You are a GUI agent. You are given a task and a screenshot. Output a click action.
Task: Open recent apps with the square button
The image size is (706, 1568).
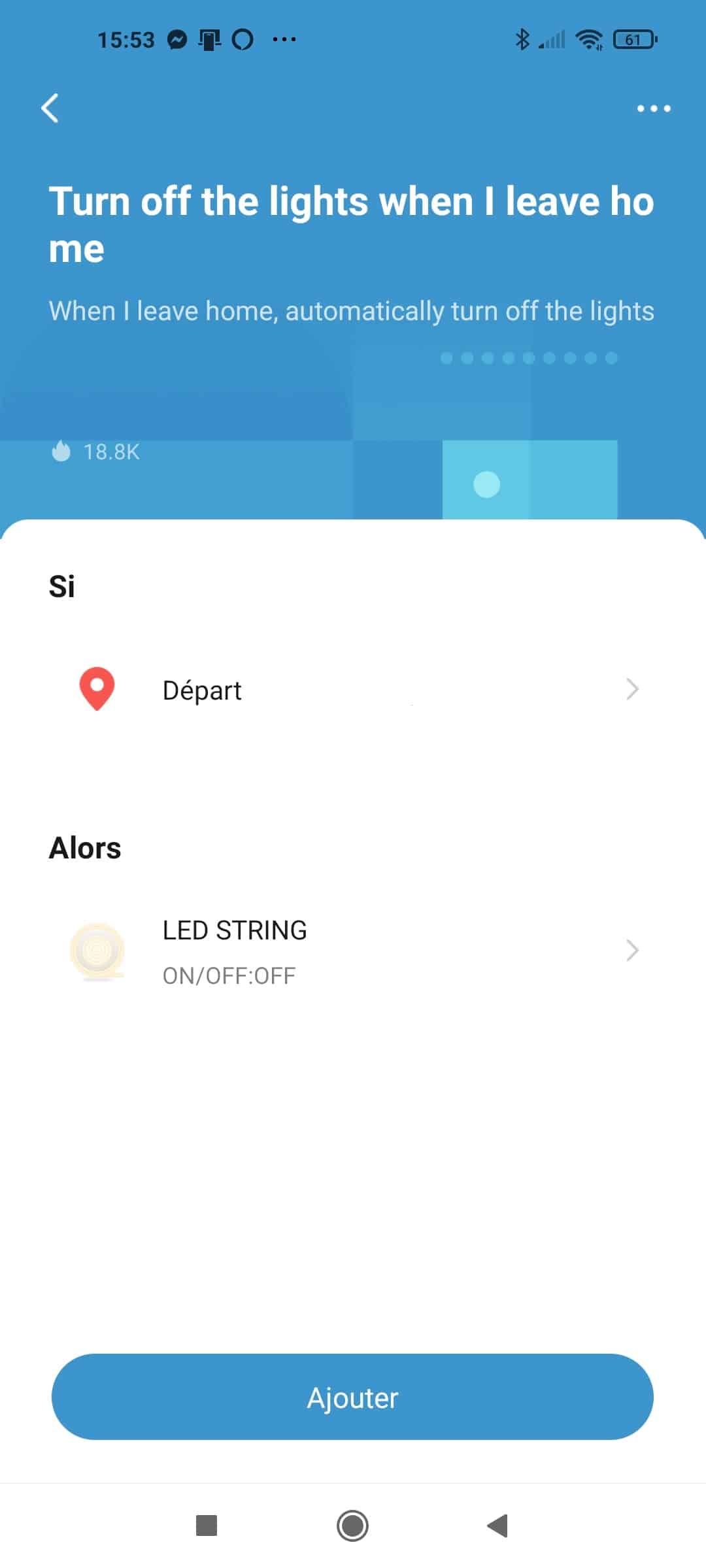tap(207, 1526)
